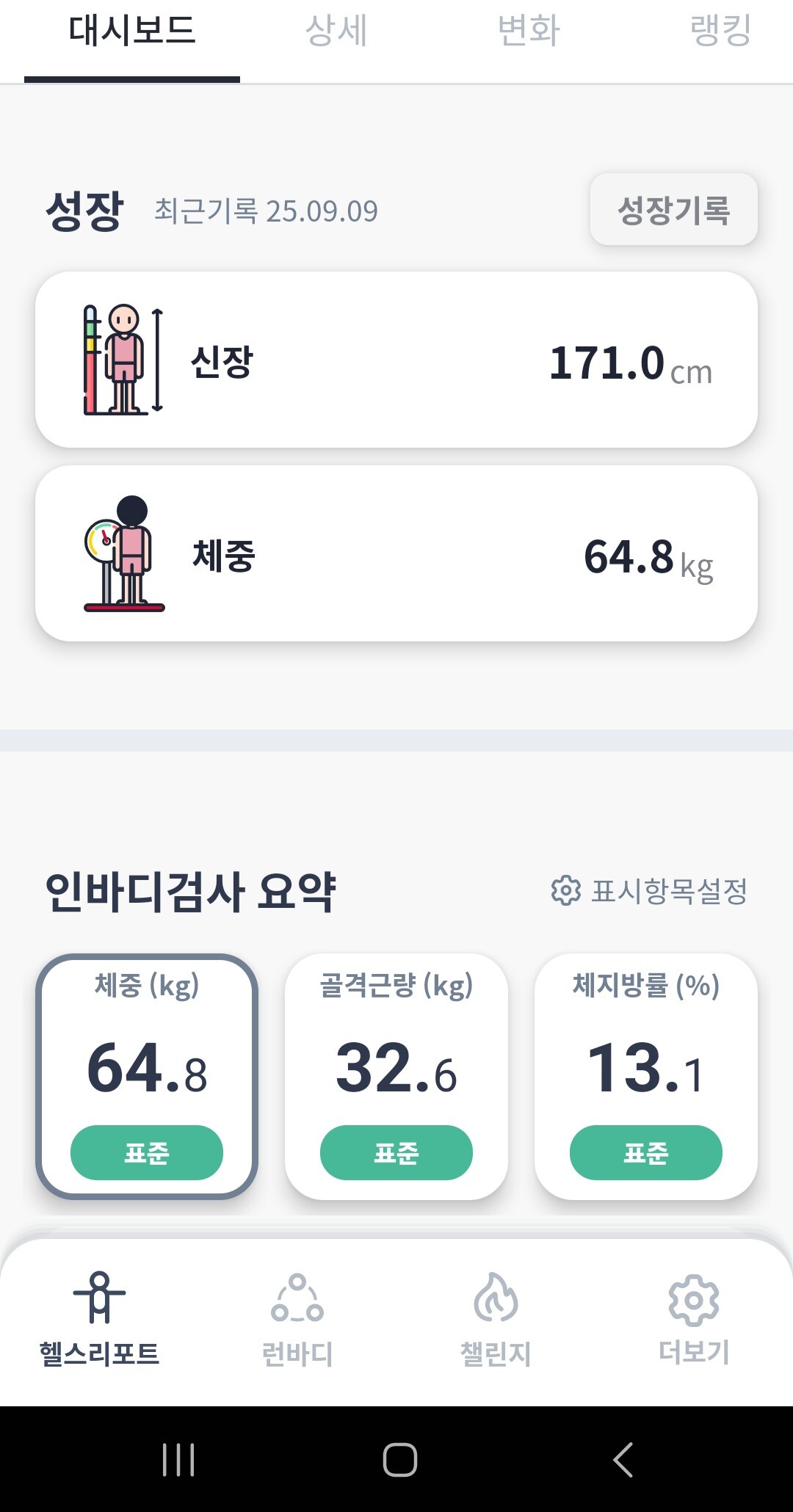Viewport: 793px width, 1512px height.
Task: Open the 신장 height card
Action: point(396,360)
